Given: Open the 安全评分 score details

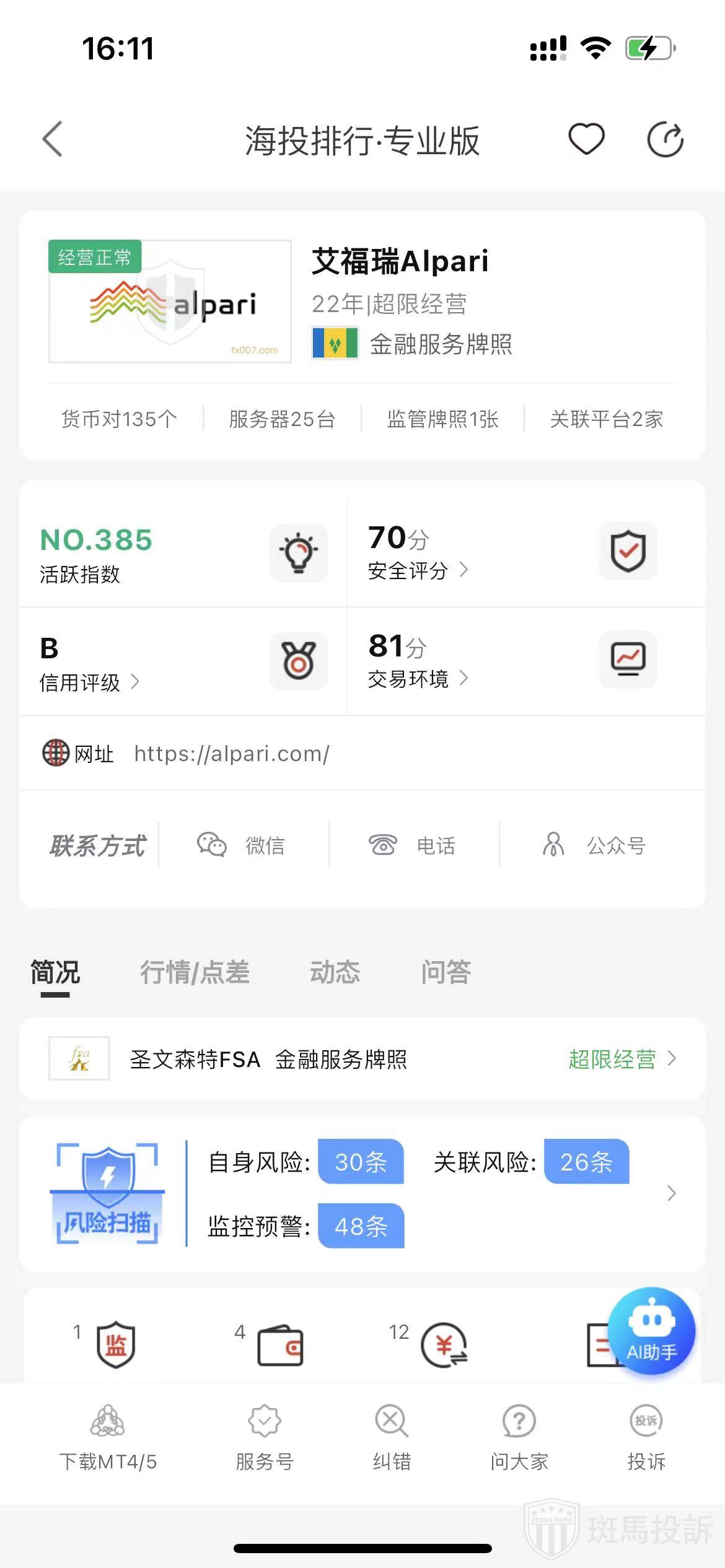Looking at the screenshot, I should click(418, 570).
